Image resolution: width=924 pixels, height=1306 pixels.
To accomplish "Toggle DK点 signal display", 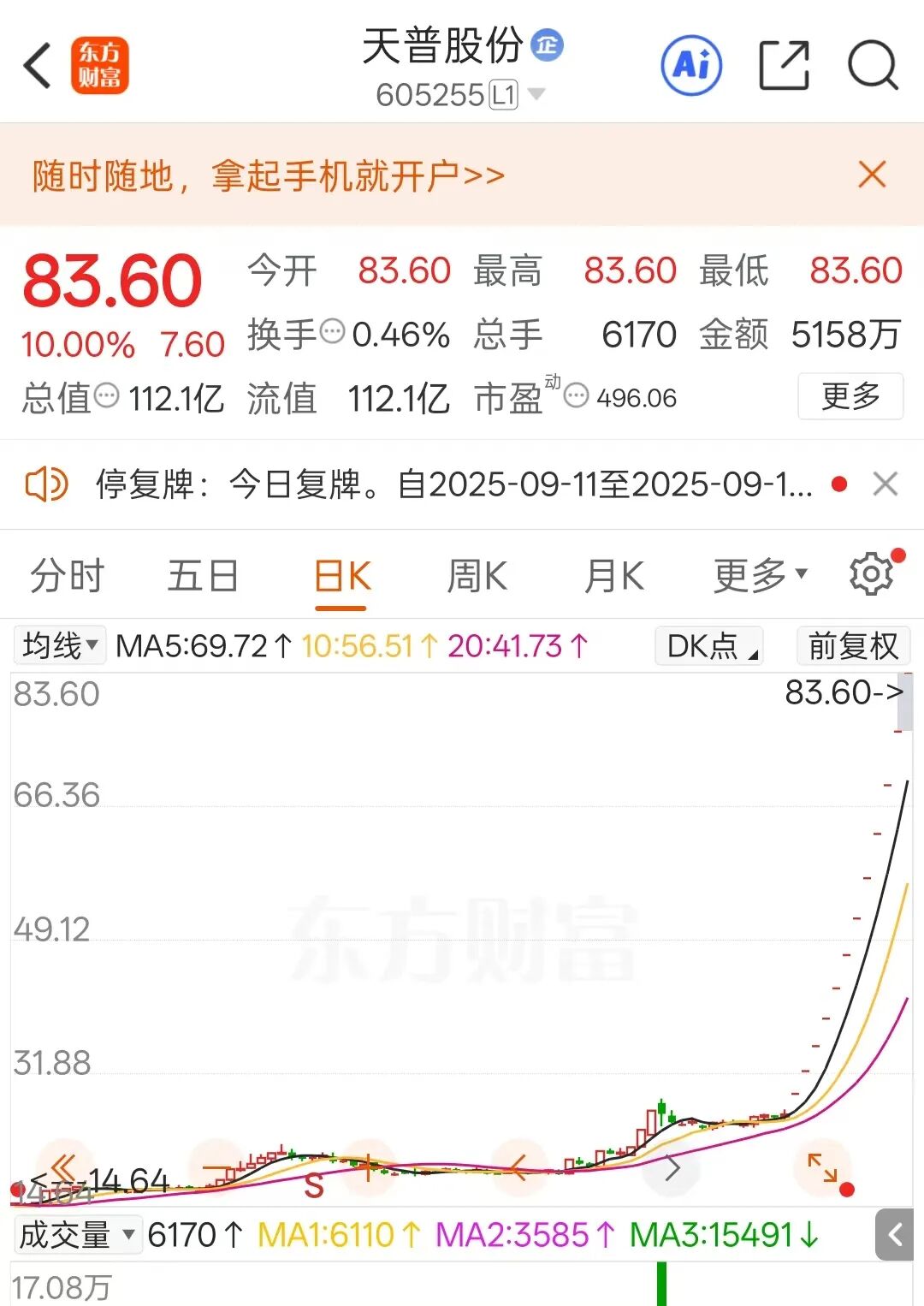I will 708,646.
